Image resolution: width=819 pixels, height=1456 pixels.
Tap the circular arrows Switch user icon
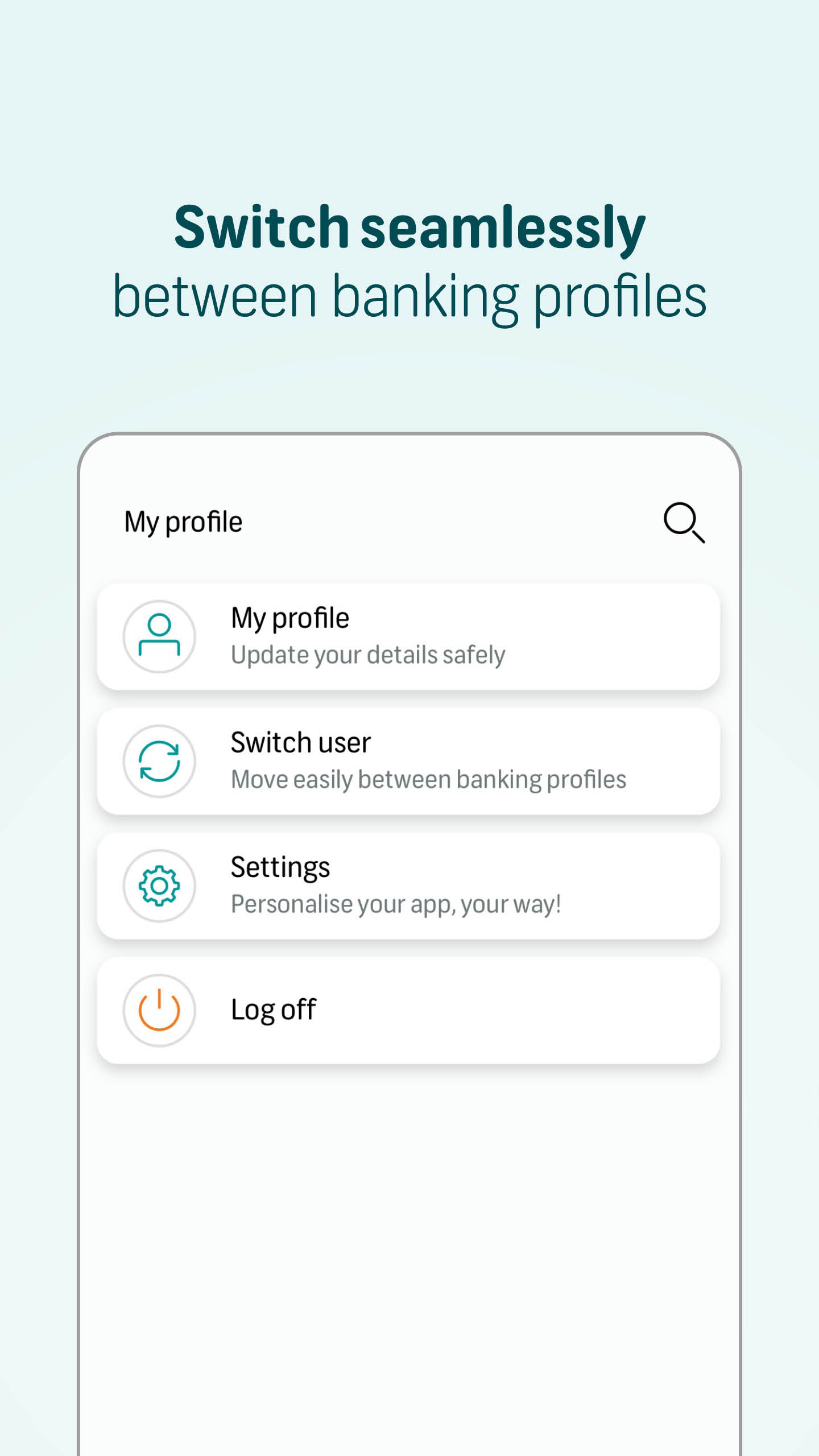pos(159,762)
